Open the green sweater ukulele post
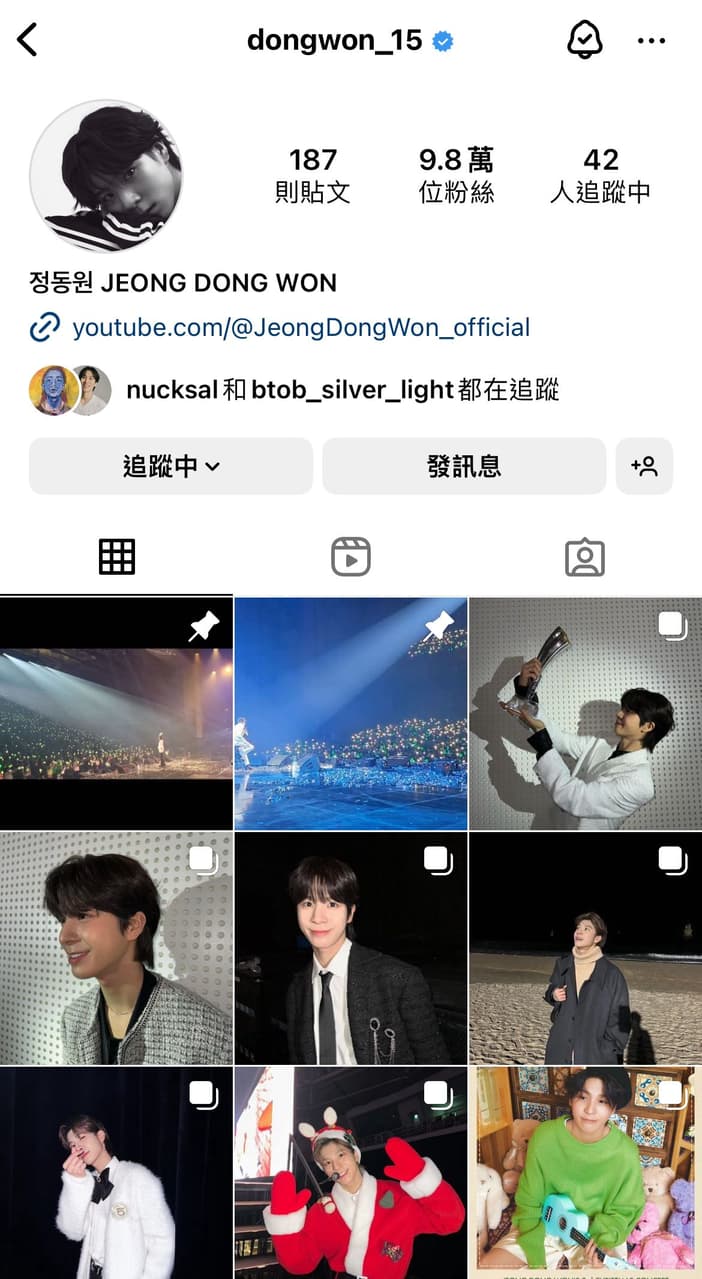Viewport: 702px width, 1279px height. pos(585,1172)
